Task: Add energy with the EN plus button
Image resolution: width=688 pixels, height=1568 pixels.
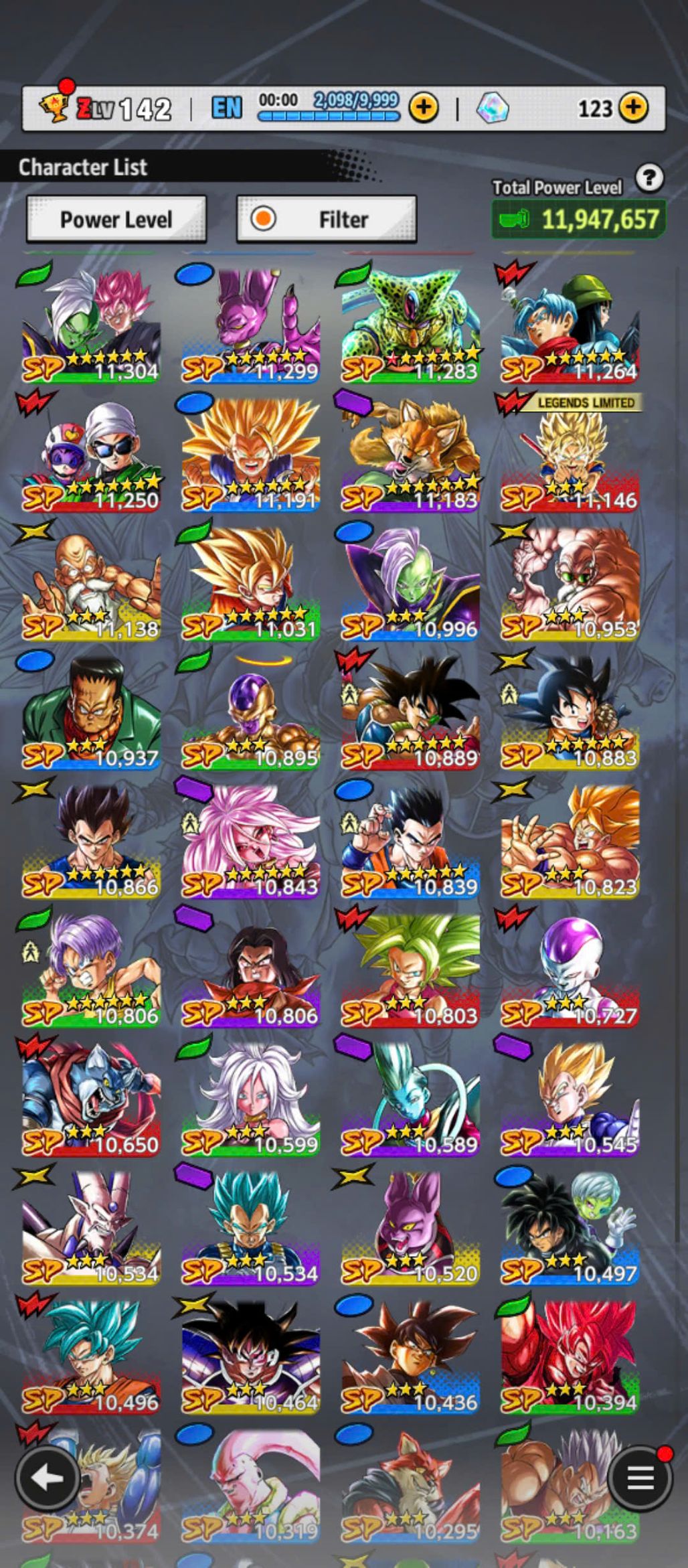Action: click(424, 107)
